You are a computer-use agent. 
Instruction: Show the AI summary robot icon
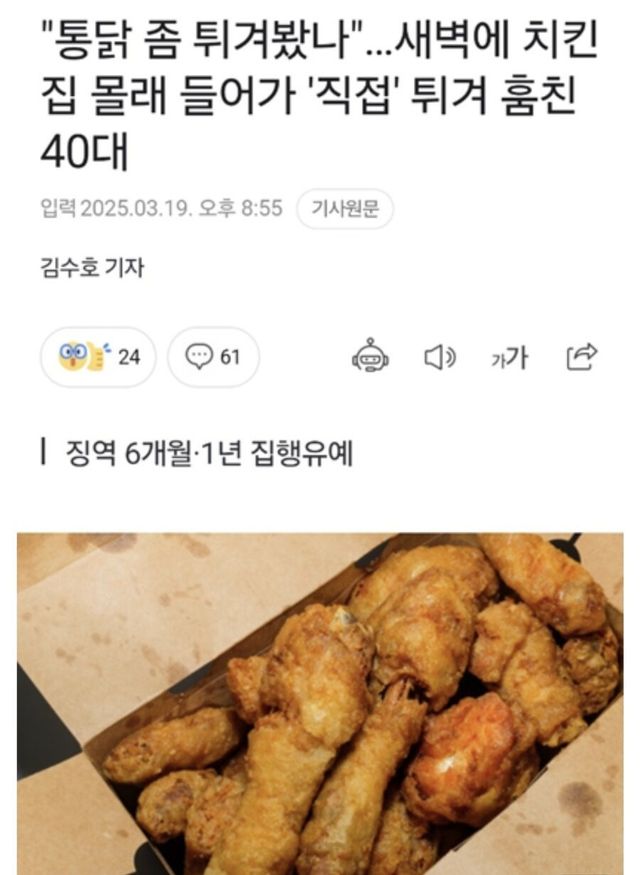(x=370, y=357)
